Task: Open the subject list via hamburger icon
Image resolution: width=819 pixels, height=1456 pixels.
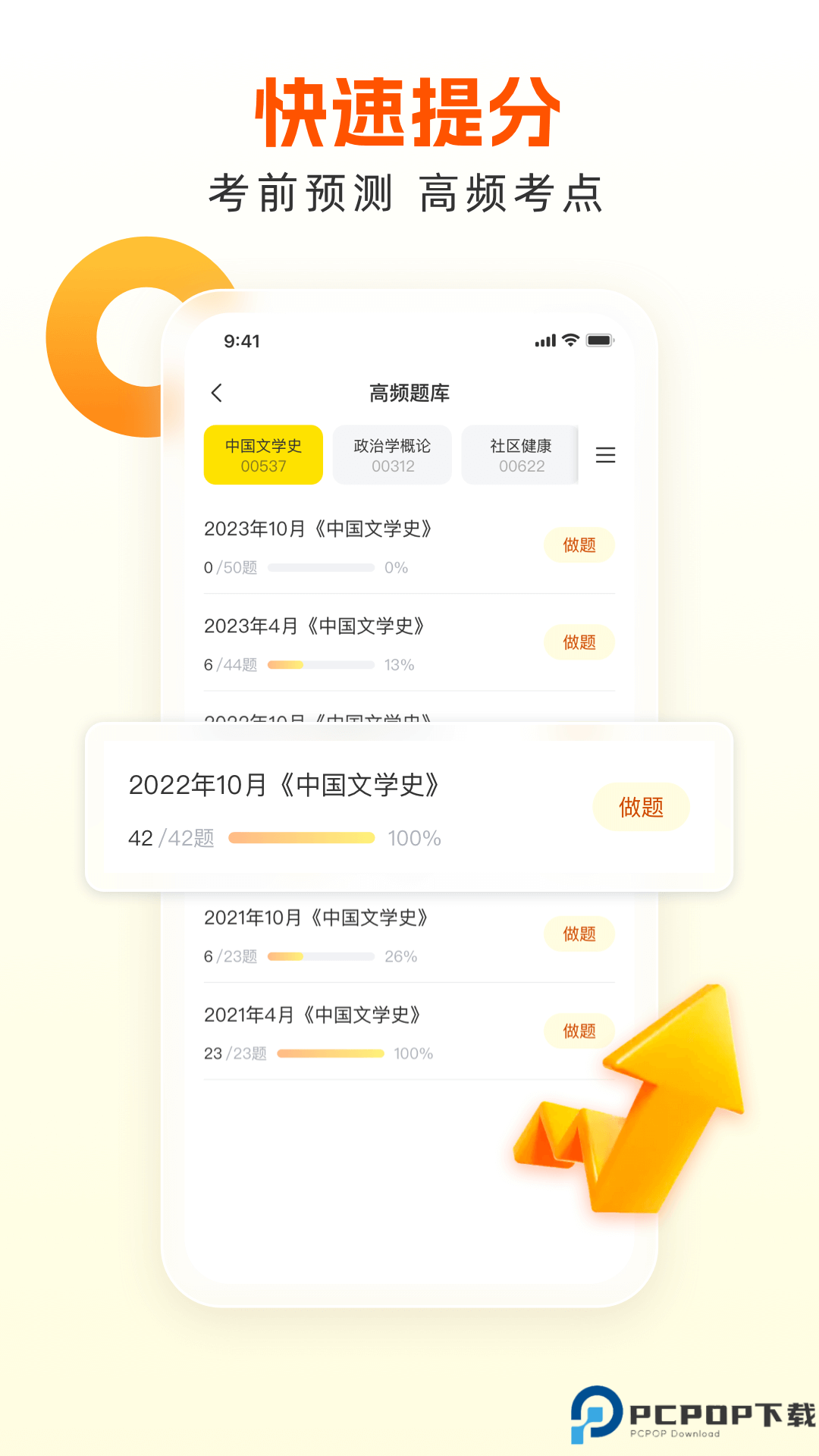Action: (x=606, y=454)
